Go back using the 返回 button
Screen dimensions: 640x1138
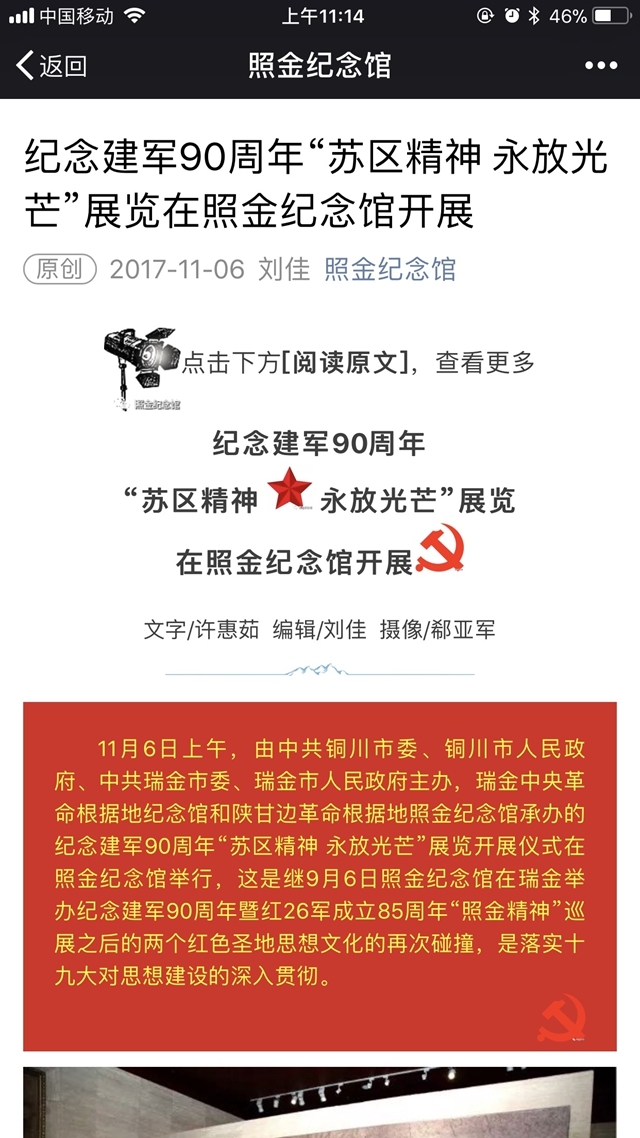tap(52, 66)
